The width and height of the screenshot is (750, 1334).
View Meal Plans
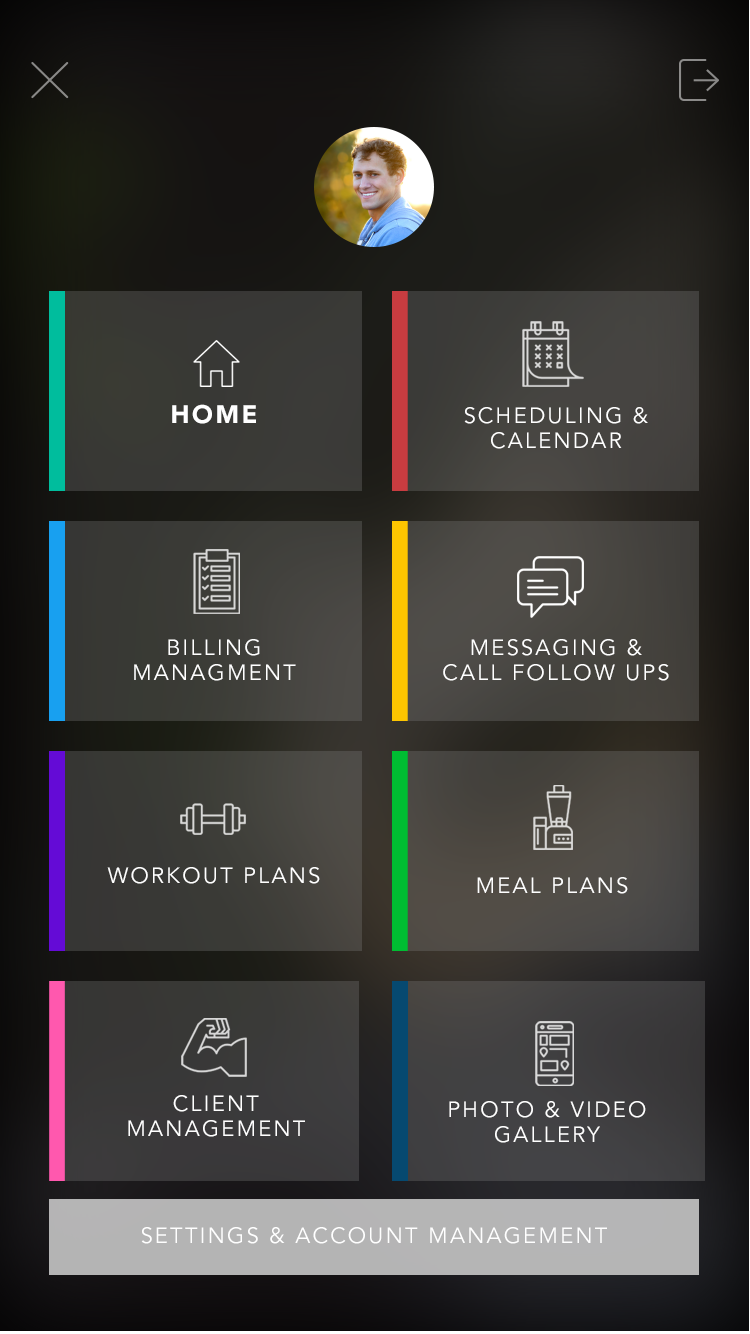click(545, 851)
